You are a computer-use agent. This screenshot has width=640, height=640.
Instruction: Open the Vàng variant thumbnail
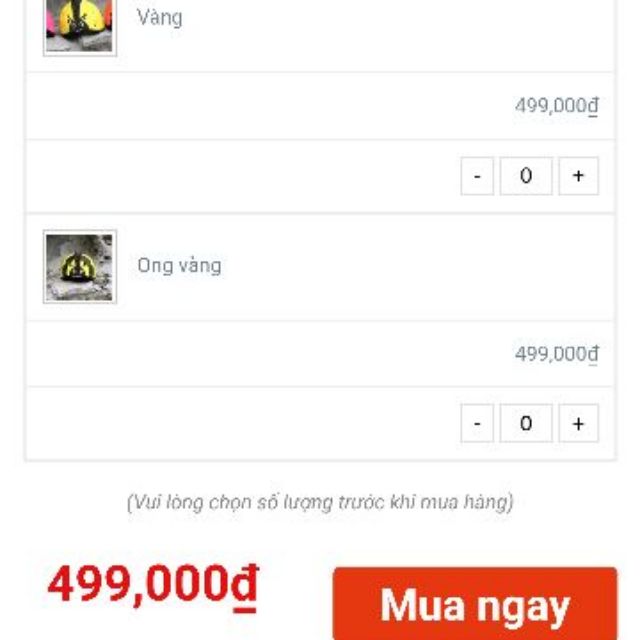tap(80, 24)
